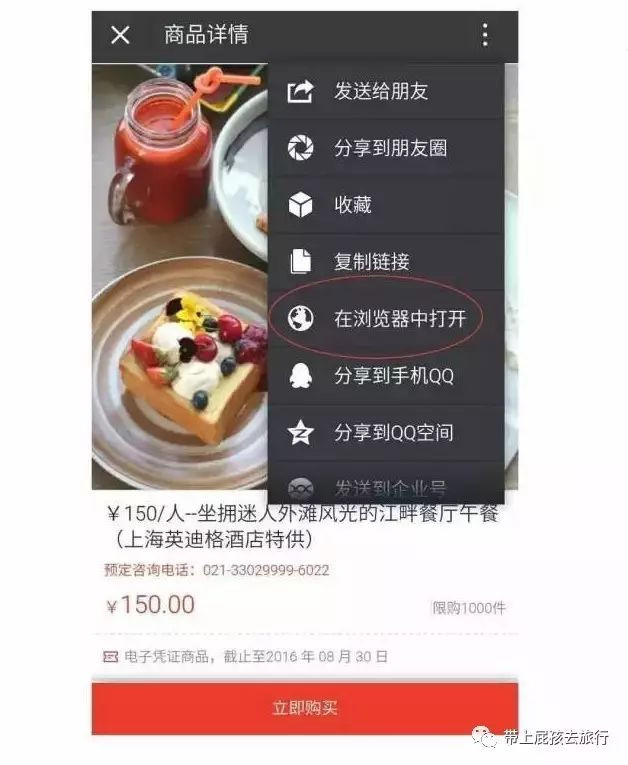The image size is (628, 765).
Task: Tap the three-dot overflow menu icon
Action: [x=485, y=36]
